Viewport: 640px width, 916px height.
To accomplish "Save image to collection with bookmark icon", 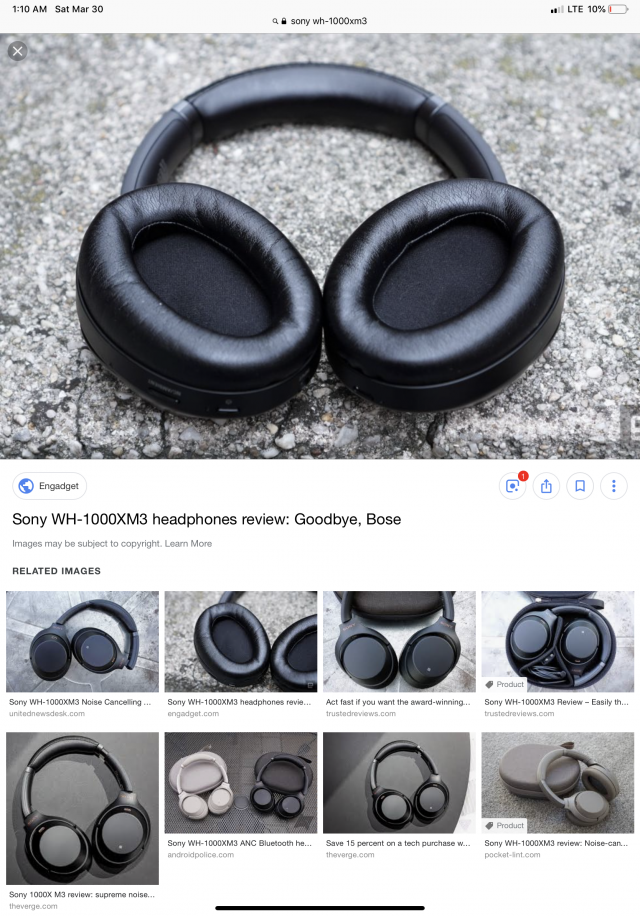I will pyautogui.click(x=579, y=486).
